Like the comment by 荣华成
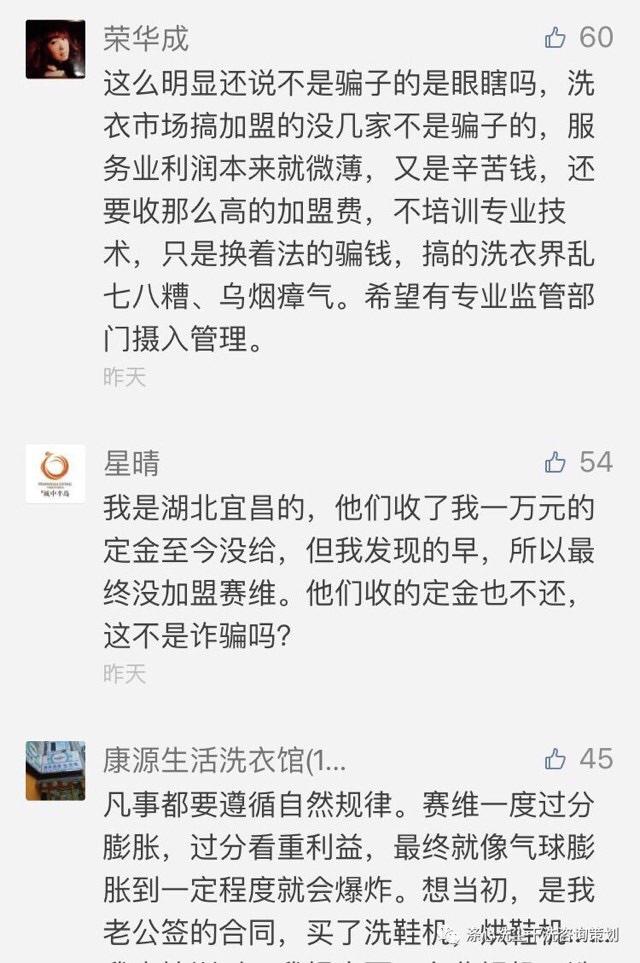The width and height of the screenshot is (640, 963). tap(555, 38)
